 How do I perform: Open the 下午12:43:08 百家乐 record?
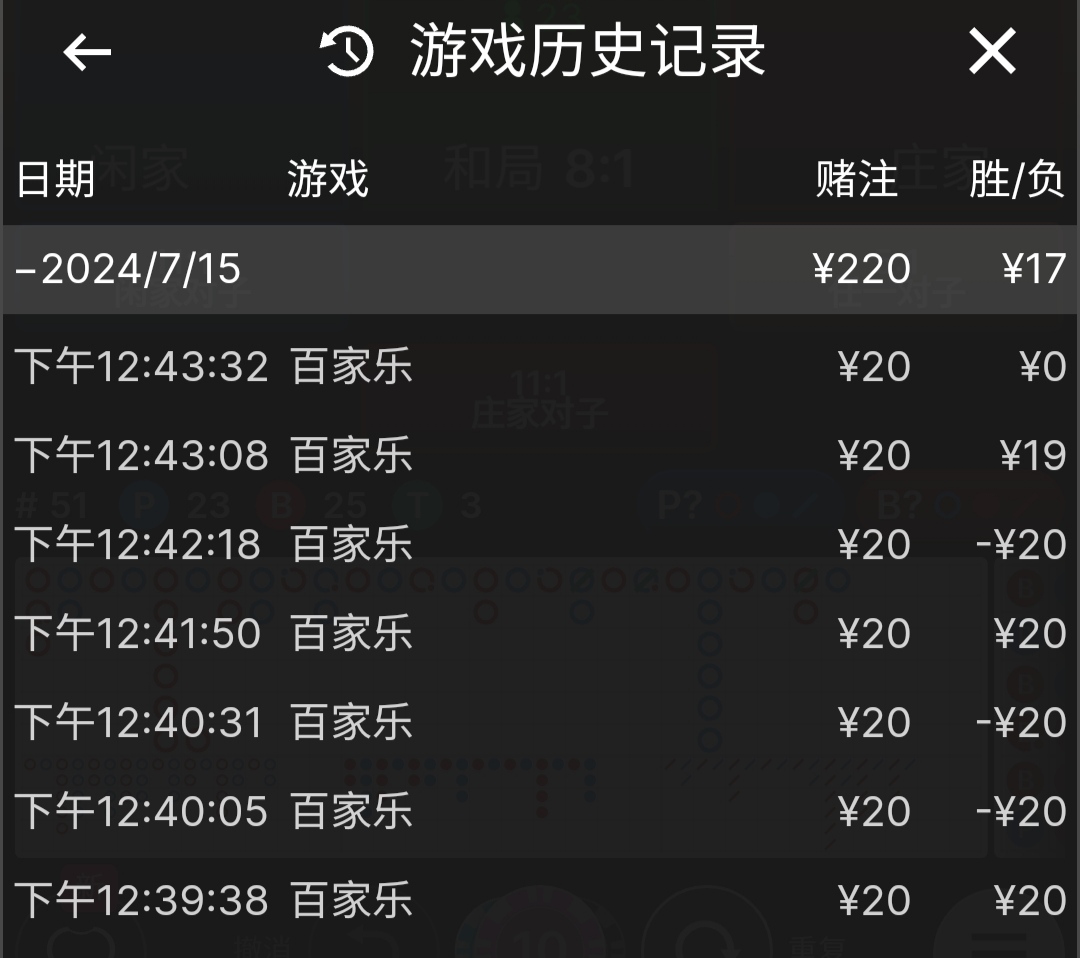click(540, 456)
